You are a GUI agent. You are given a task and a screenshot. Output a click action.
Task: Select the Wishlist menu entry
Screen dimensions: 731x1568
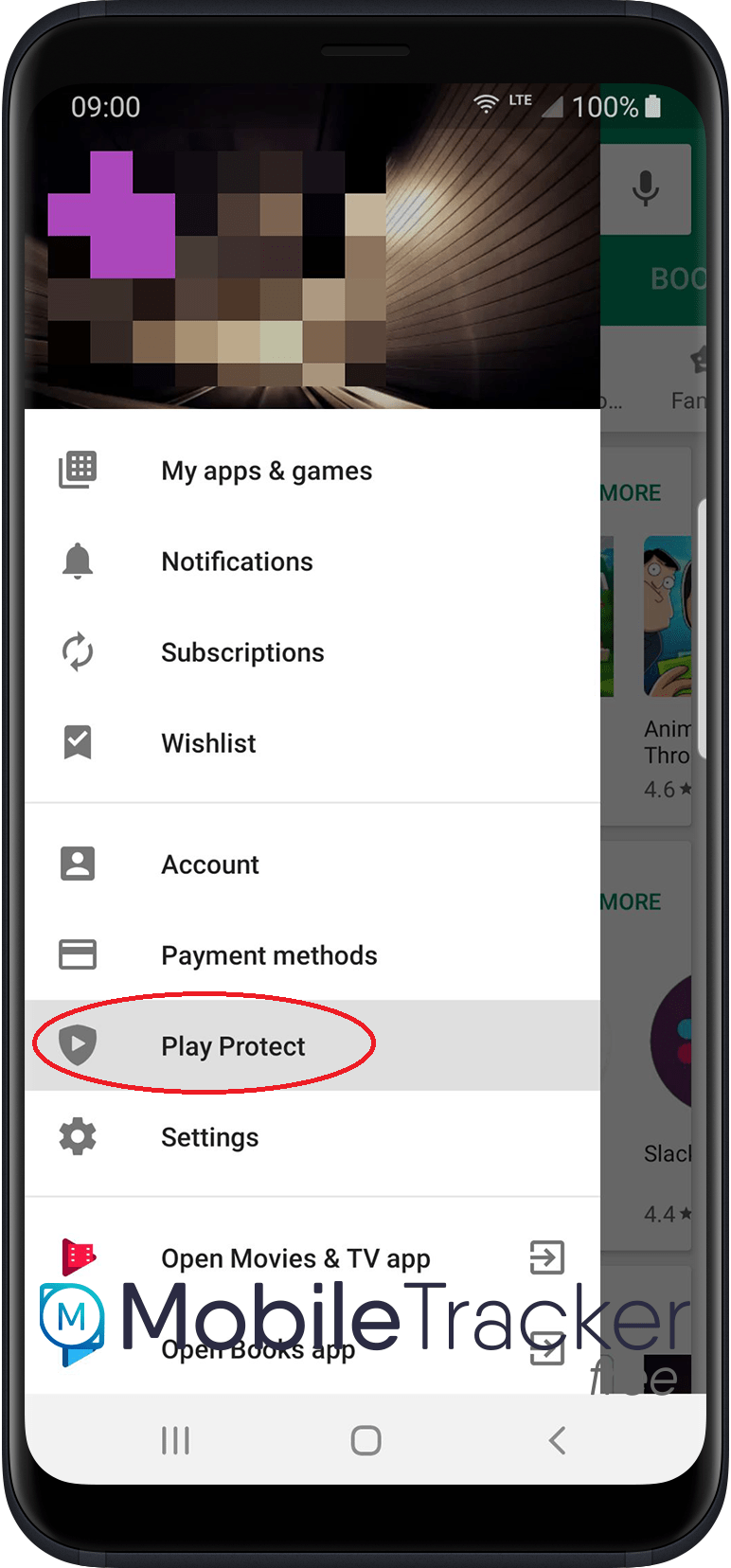coord(208,742)
